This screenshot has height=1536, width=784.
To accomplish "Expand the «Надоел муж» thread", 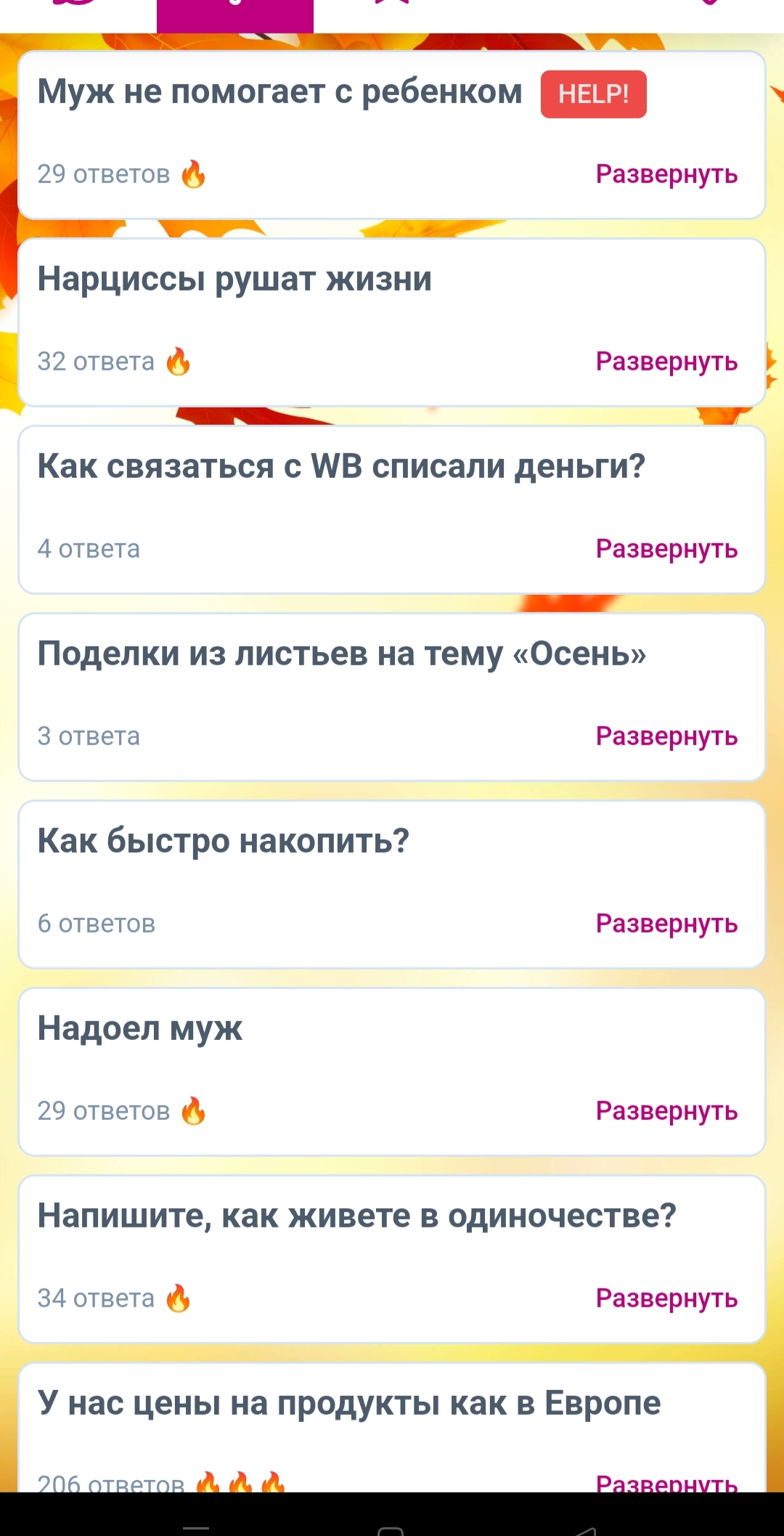I will (666, 1111).
